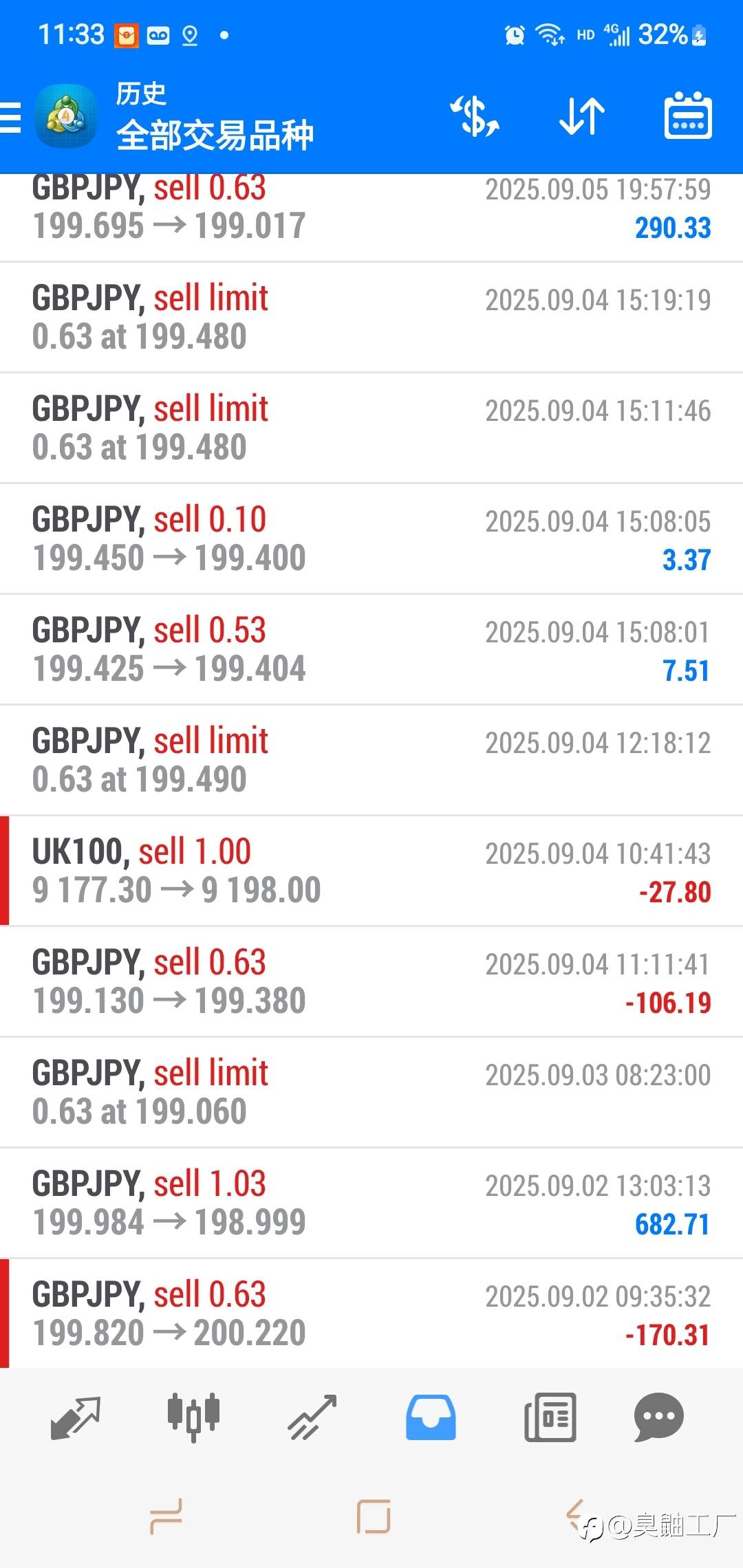Switch to the Quotes tab
Image resolution: width=743 pixels, height=1568 pixels.
pos(76,1417)
